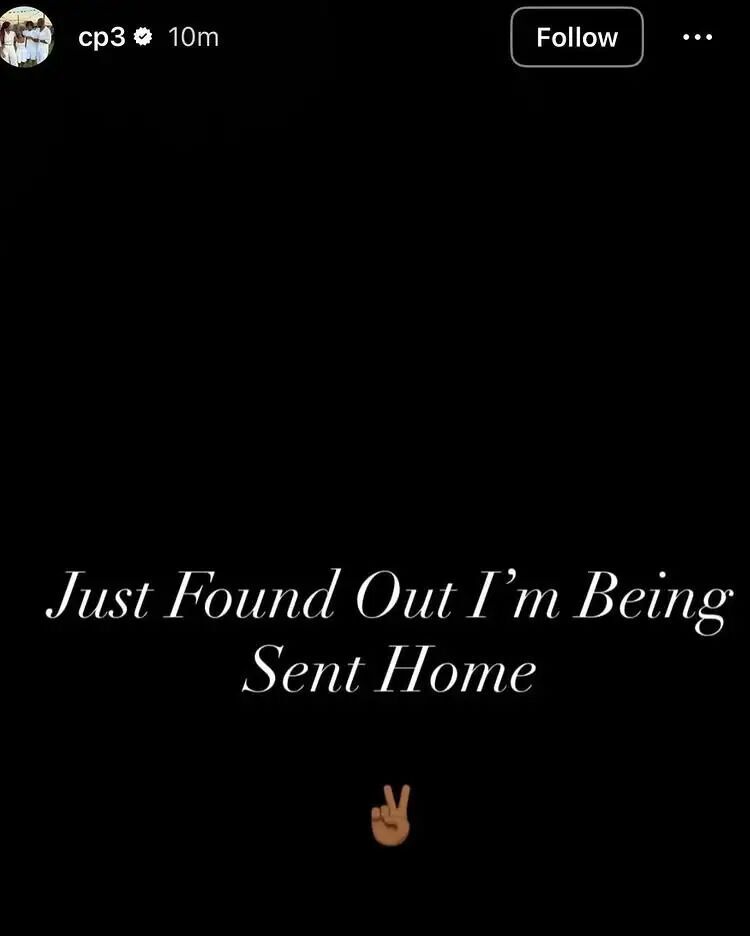Open the three-dot more options menu
The width and height of the screenshot is (750, 936).
coord(697,38)
